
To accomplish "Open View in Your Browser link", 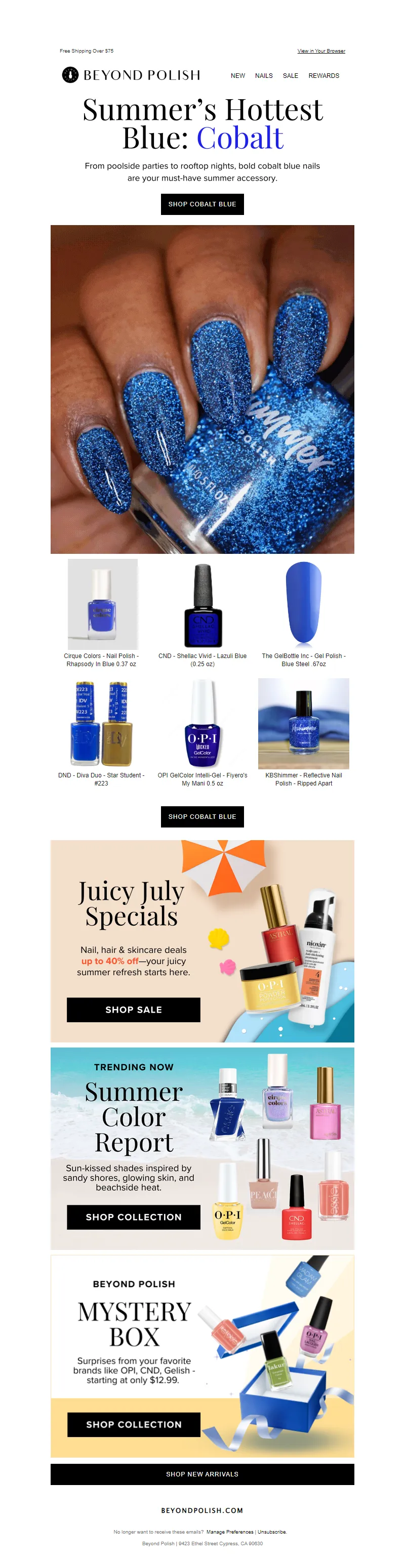I will pyautogui.click(x=321, y=51).
